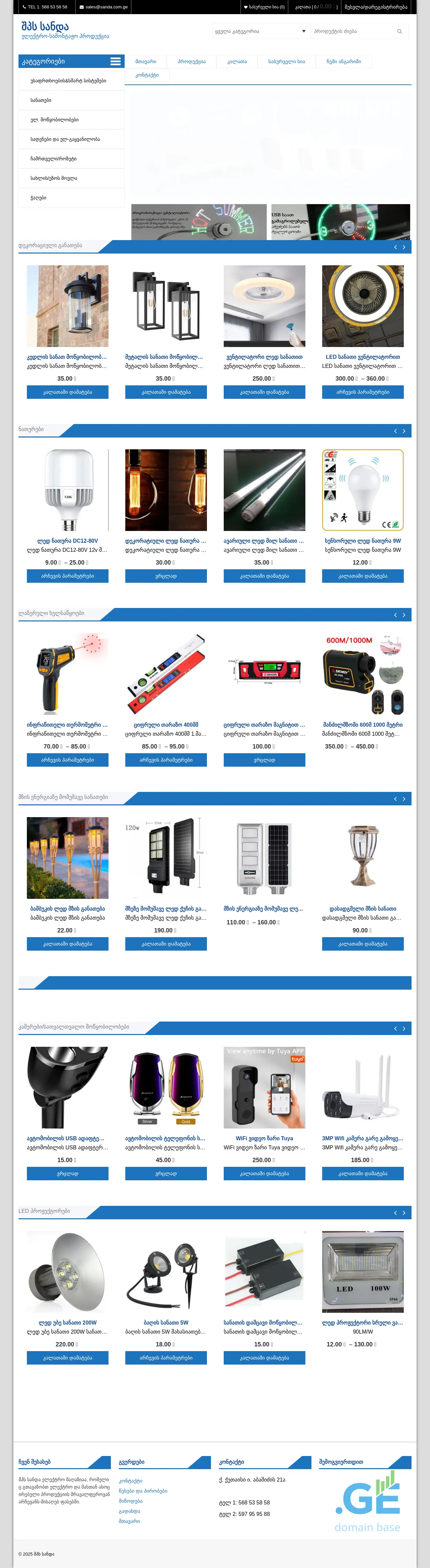
Task: Open the სენსორული ლედ ნათურა 9W product image
Action: click(362, 490)
